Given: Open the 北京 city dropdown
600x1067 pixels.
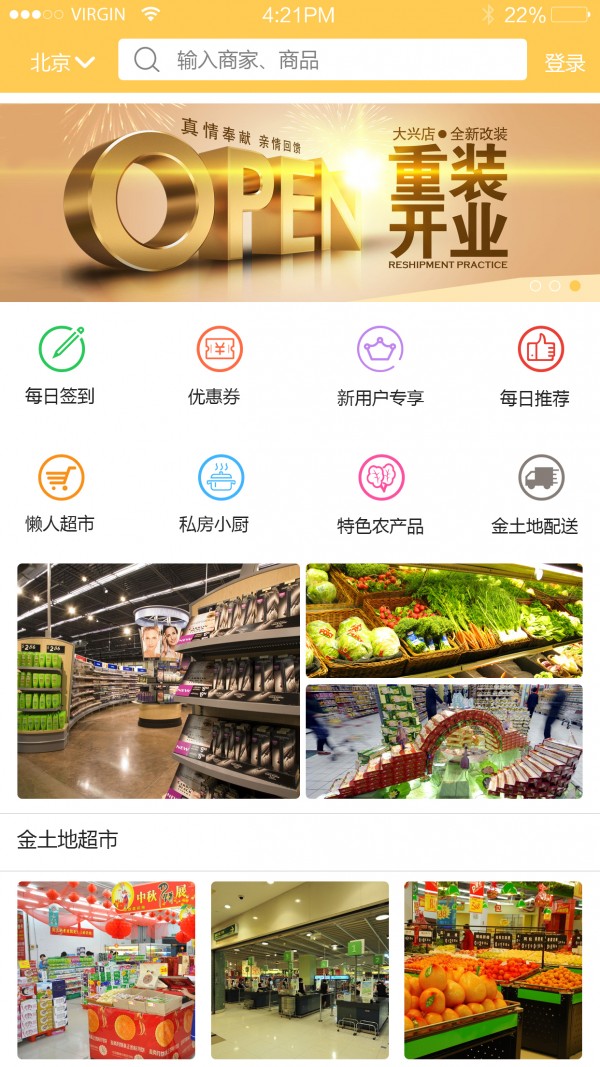Looking at the screenshot, I should click(x=62, y=62).
